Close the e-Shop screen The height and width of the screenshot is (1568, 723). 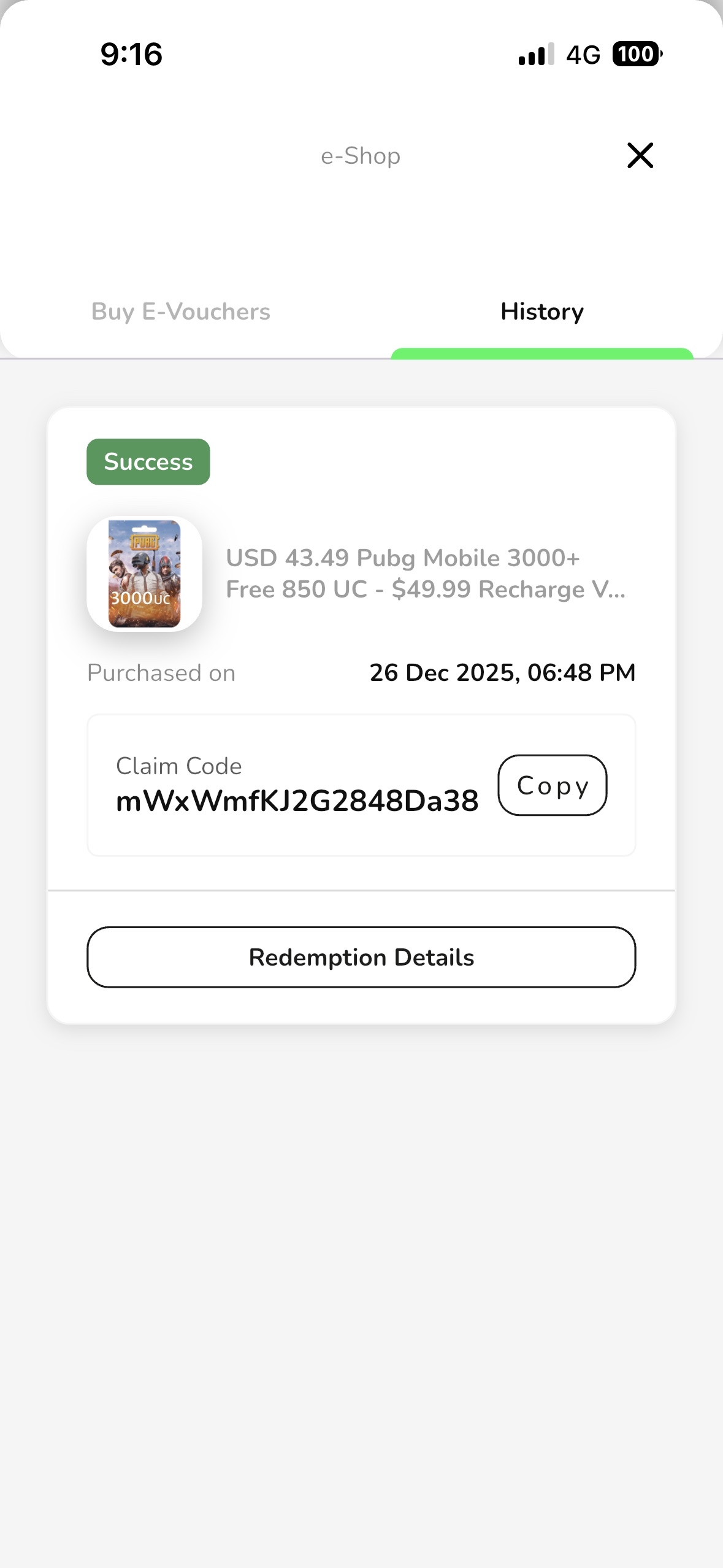640,155
